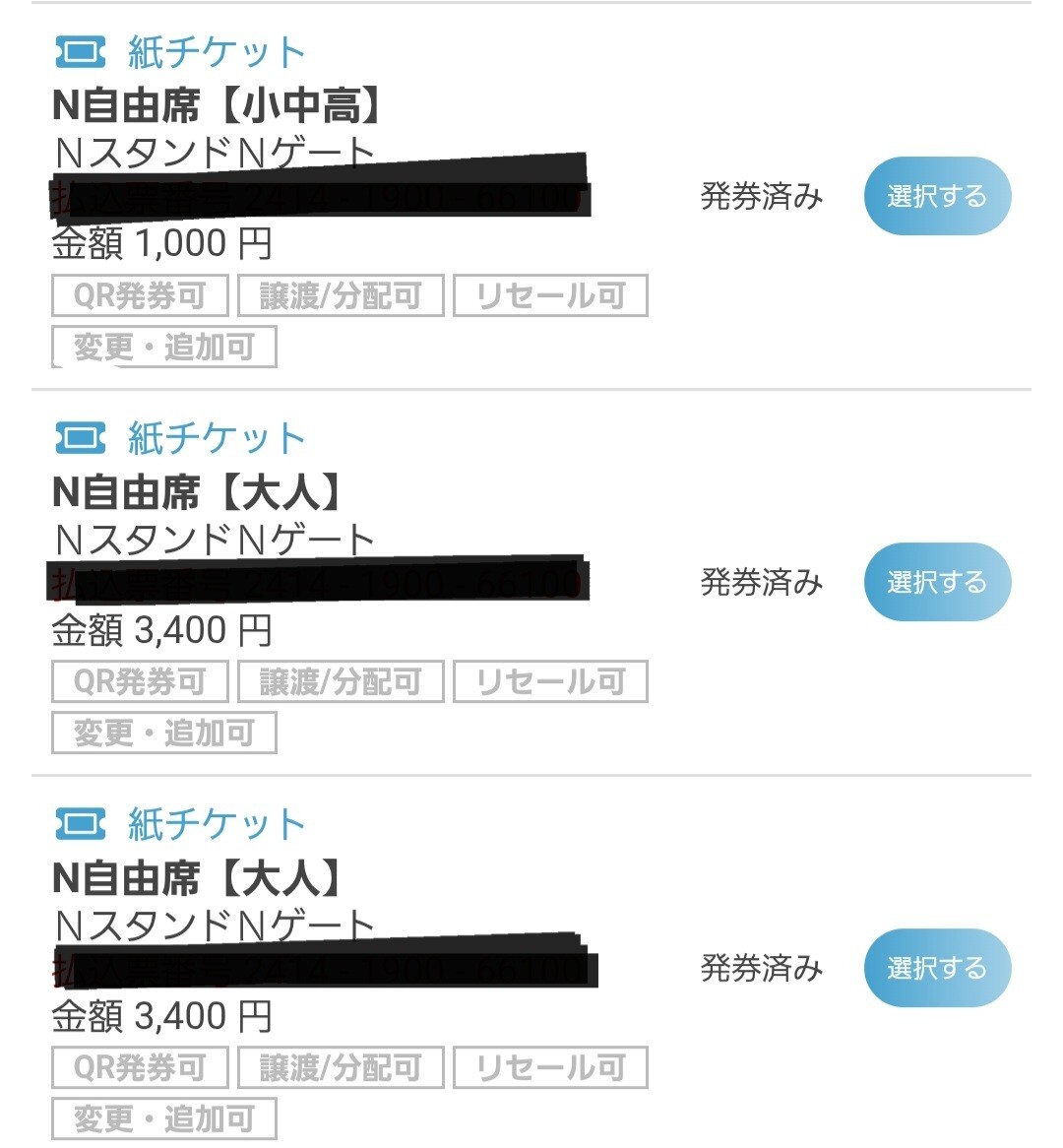Click 選択する on the bottom 大人 ticket

click(x=936, y=968)
